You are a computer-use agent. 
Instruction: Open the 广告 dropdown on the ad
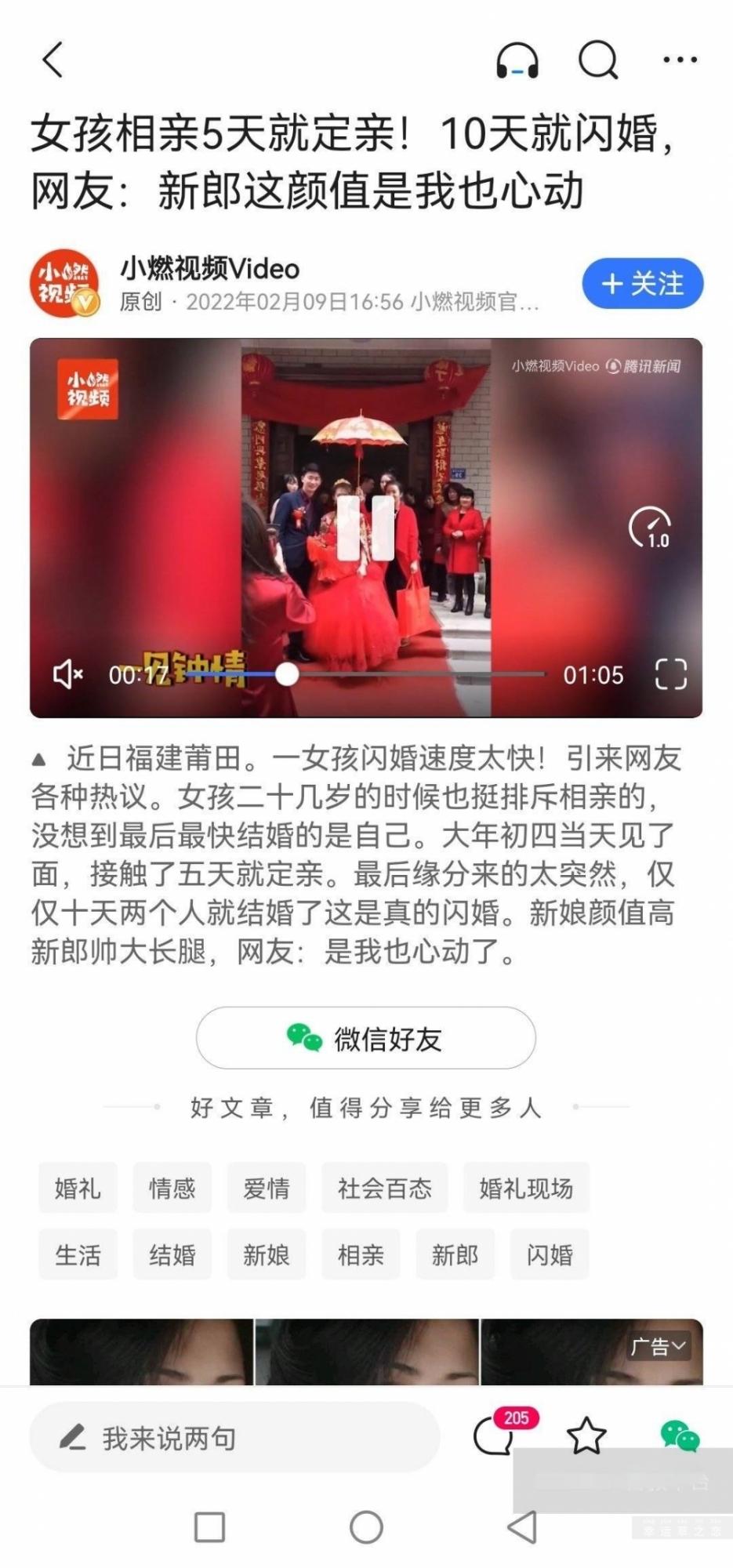[658, 1346]
